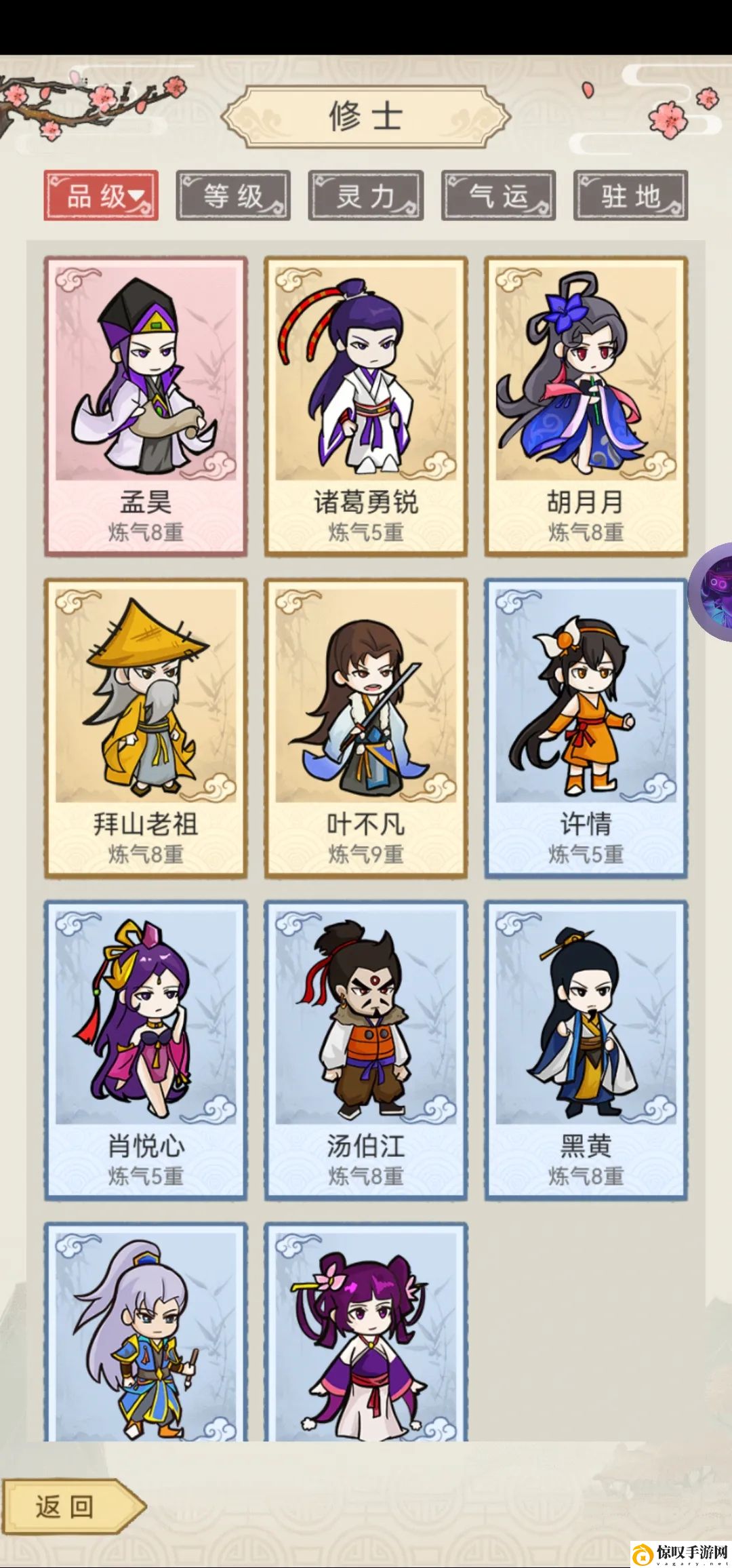Sort cultivators by 驻地
The width and height of the screenshot is (732, 1568).
(630, 196)
